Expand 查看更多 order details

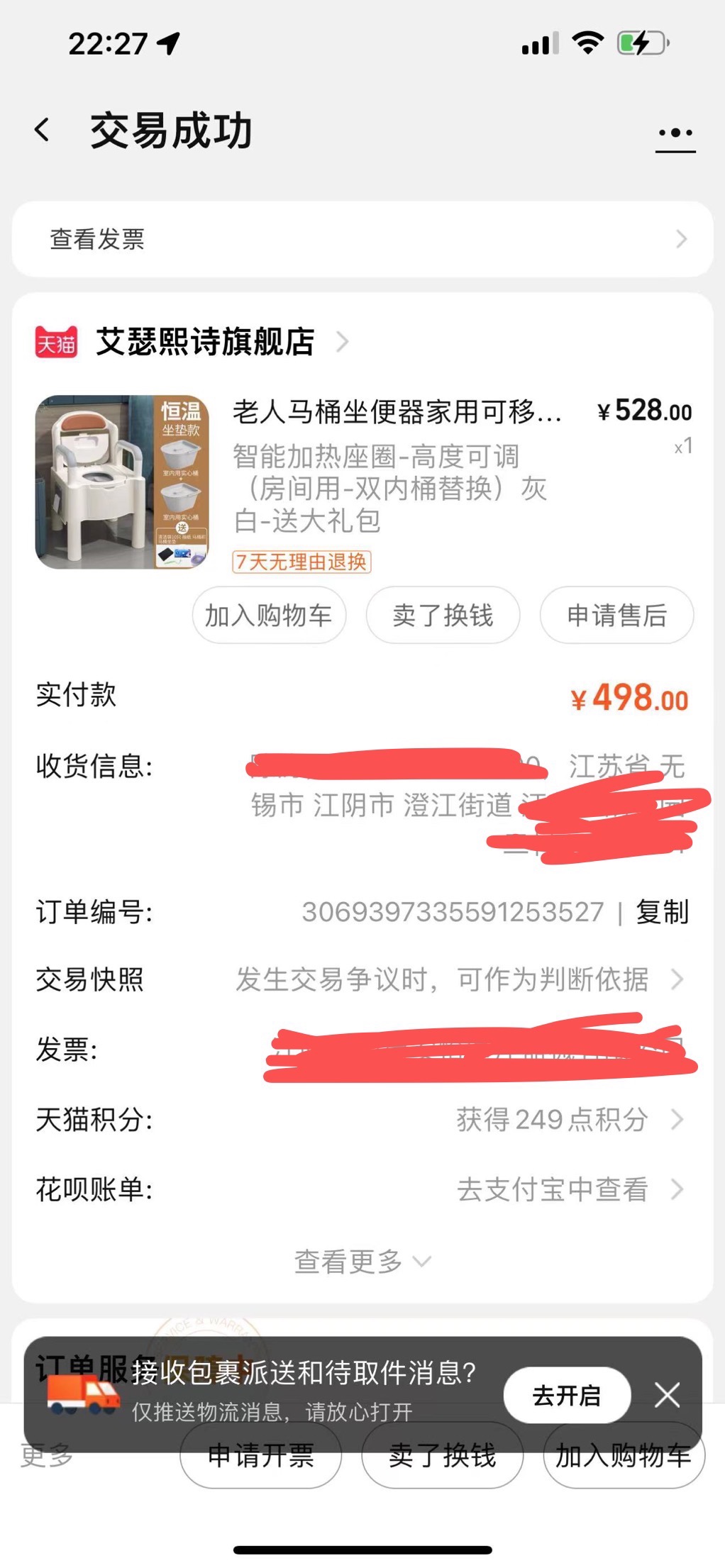tap(362, 1262)
